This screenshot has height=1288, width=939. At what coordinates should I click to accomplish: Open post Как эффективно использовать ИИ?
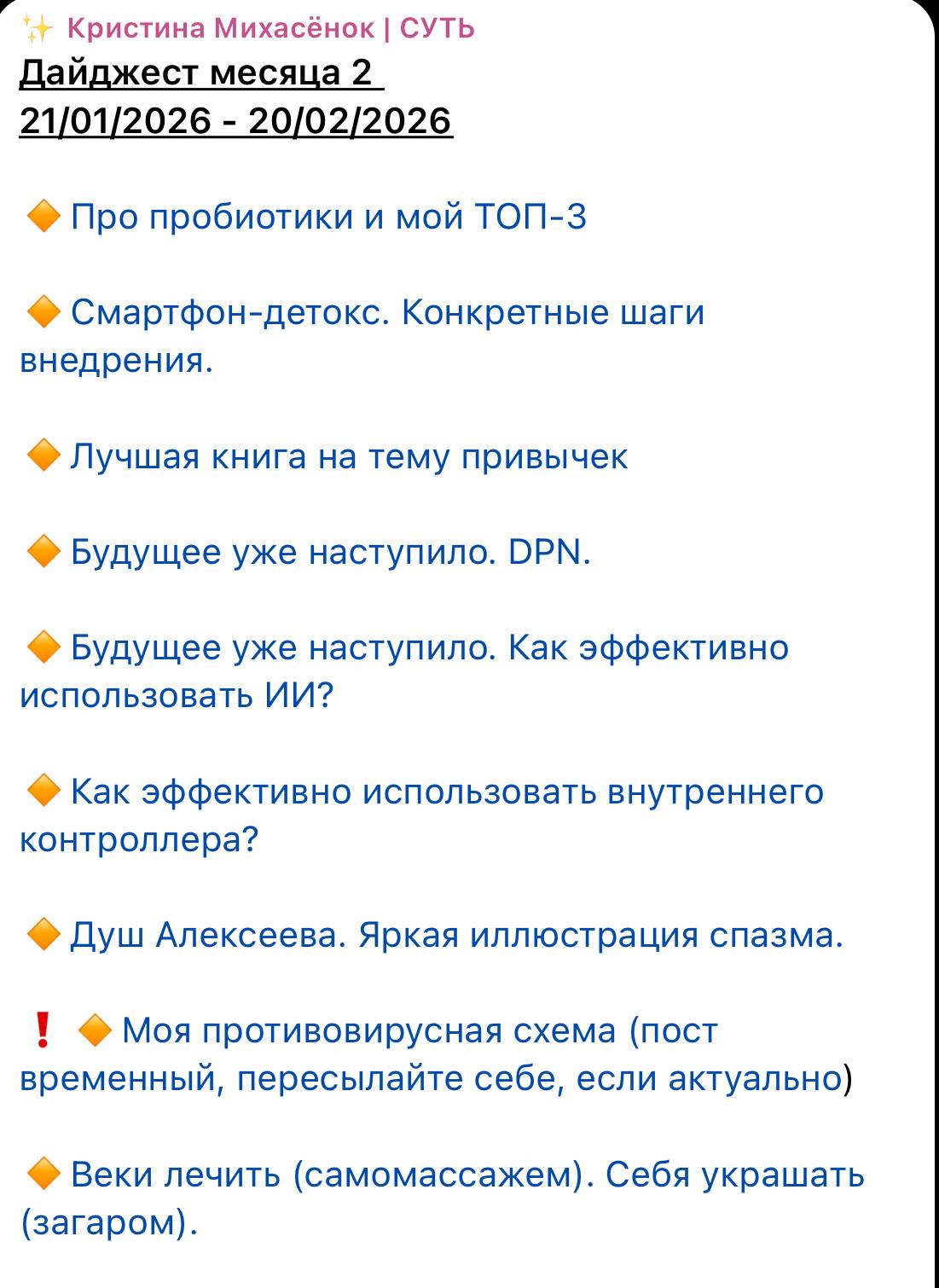tap(404, 672)
